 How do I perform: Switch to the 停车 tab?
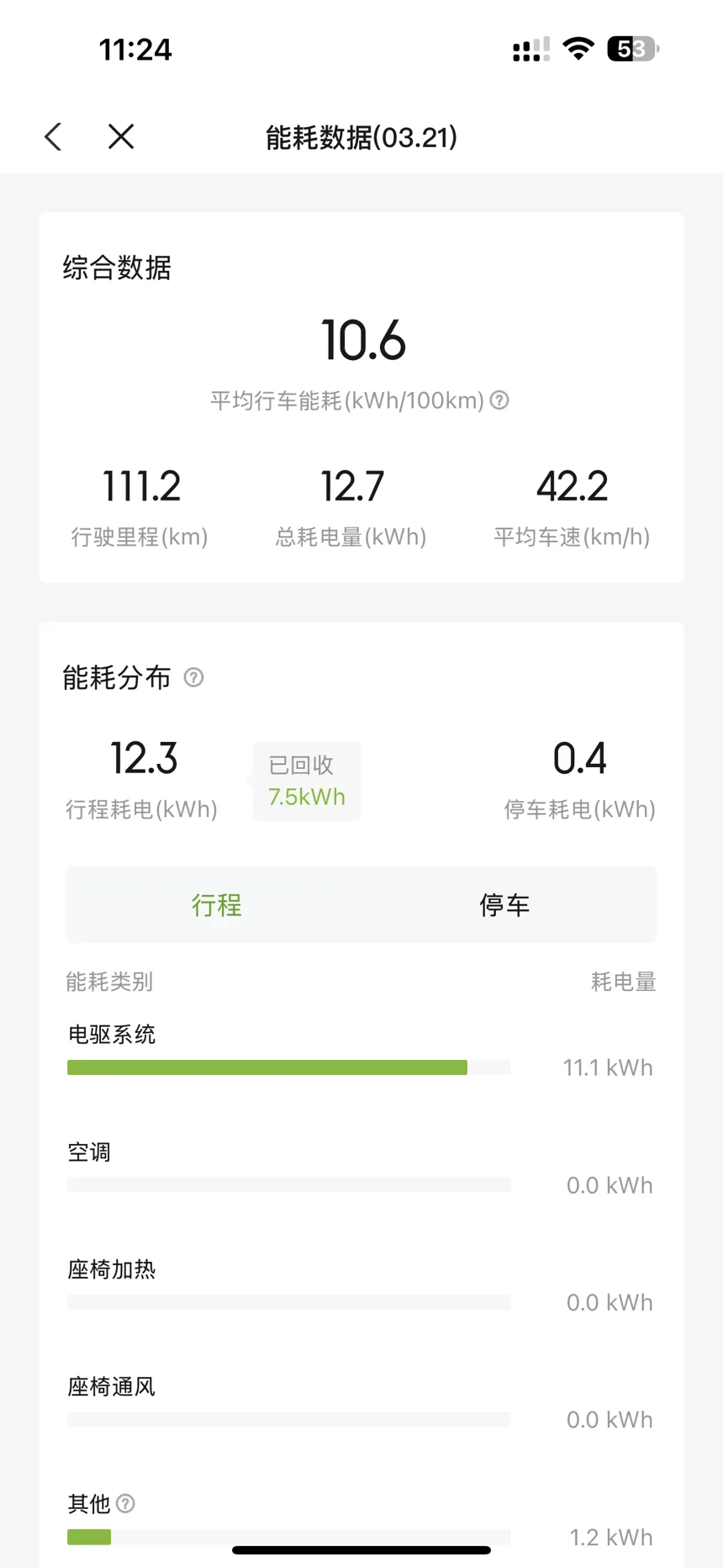[x=506, y=905]
